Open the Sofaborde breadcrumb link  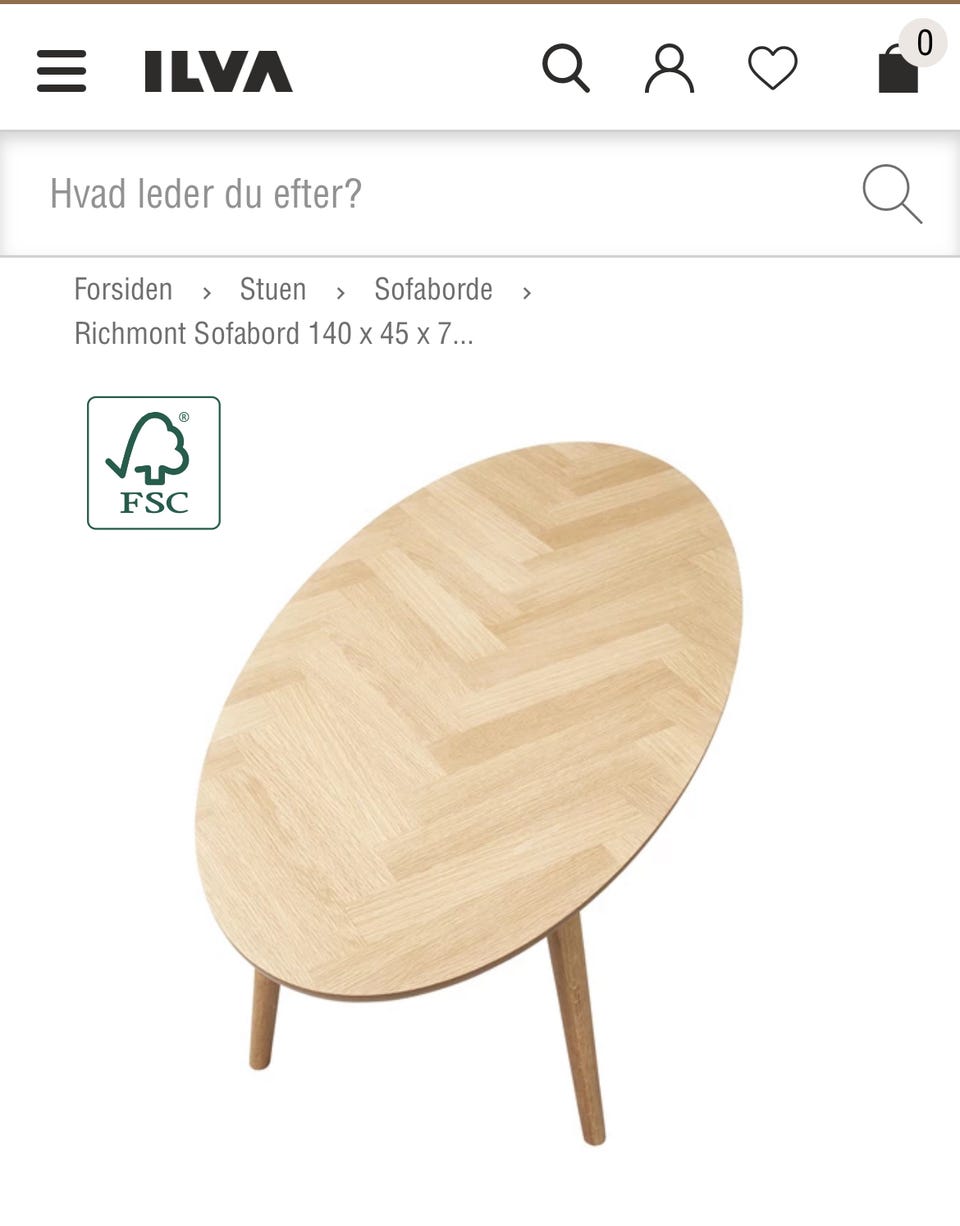point(432,290)
